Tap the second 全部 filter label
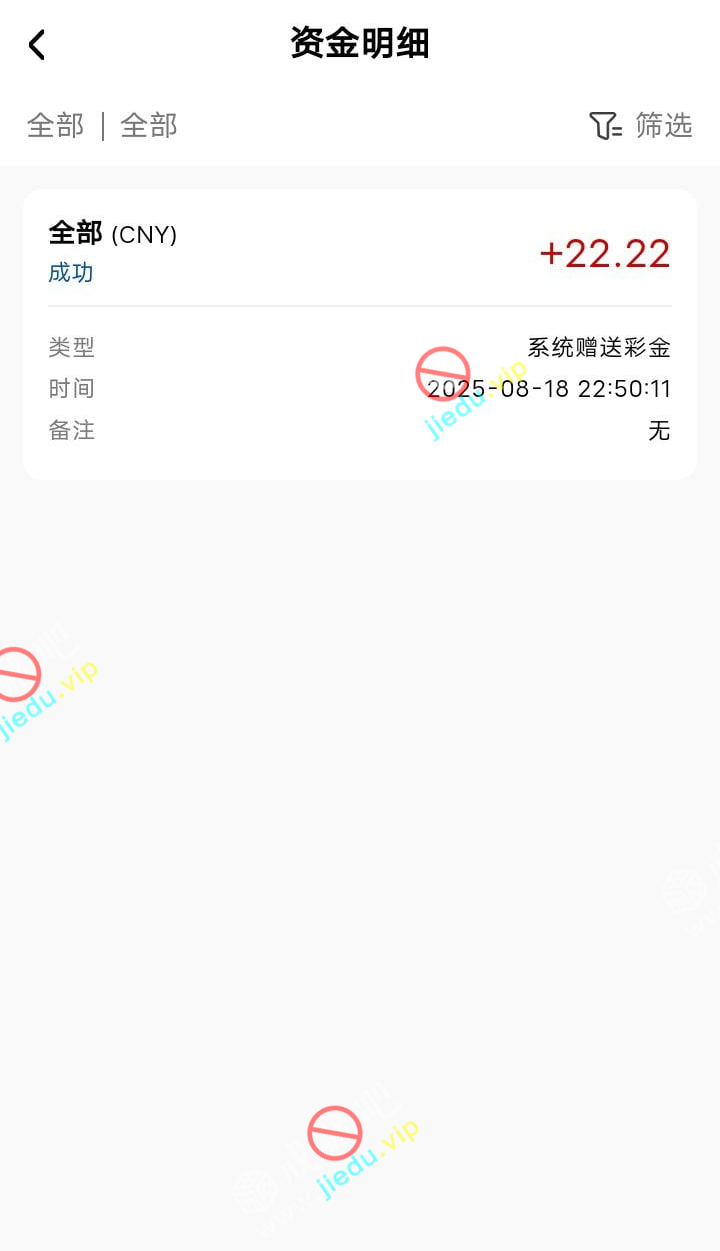The image size is (720, 1251). click(x=149, y=125)
